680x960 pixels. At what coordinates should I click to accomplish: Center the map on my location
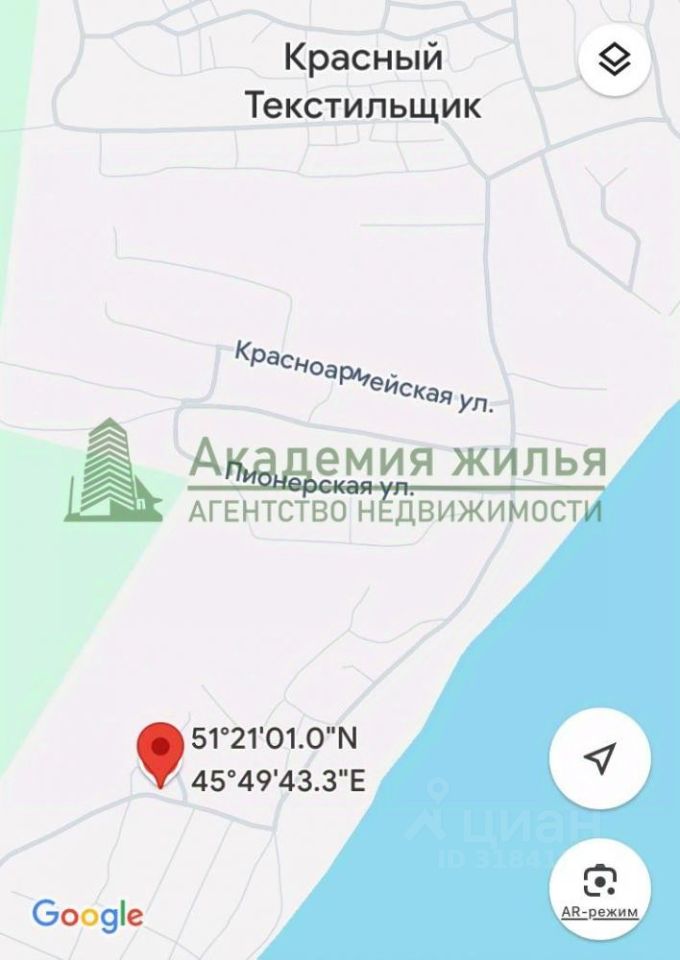(x=600, y=759)
